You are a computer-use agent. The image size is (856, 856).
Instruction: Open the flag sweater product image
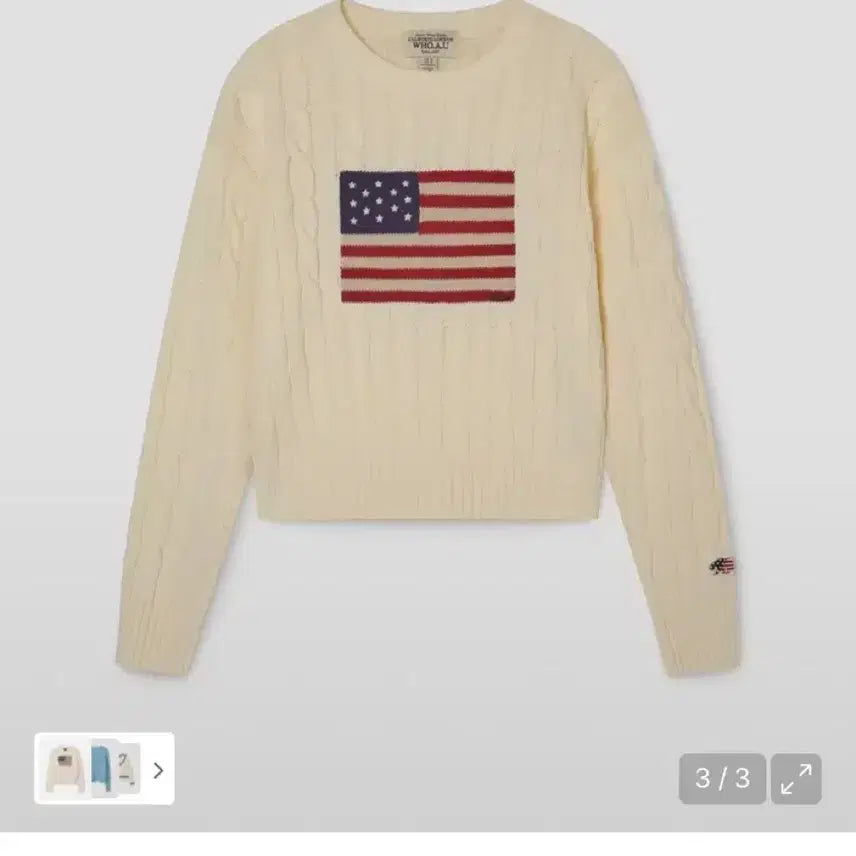(x=428, y=340)
